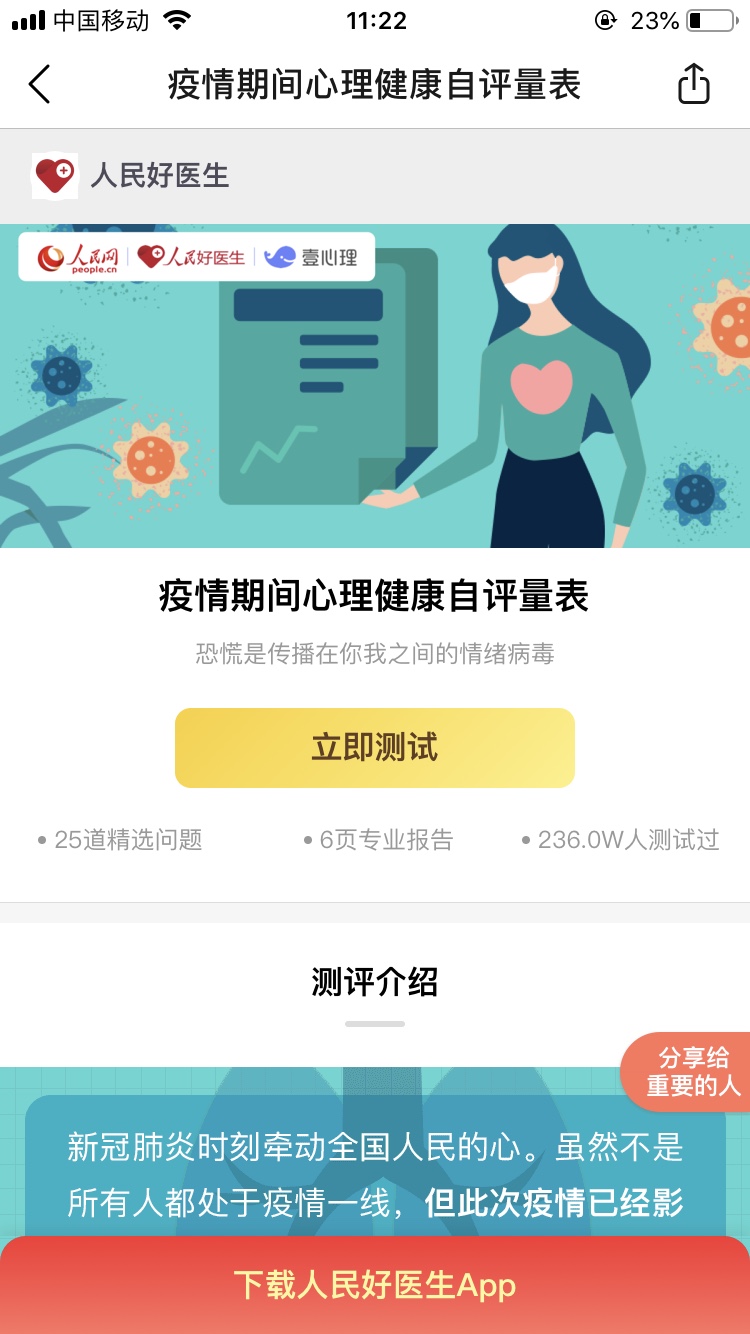
Task: Open the 壹心理 whale logo
Action: click(310, 256)
